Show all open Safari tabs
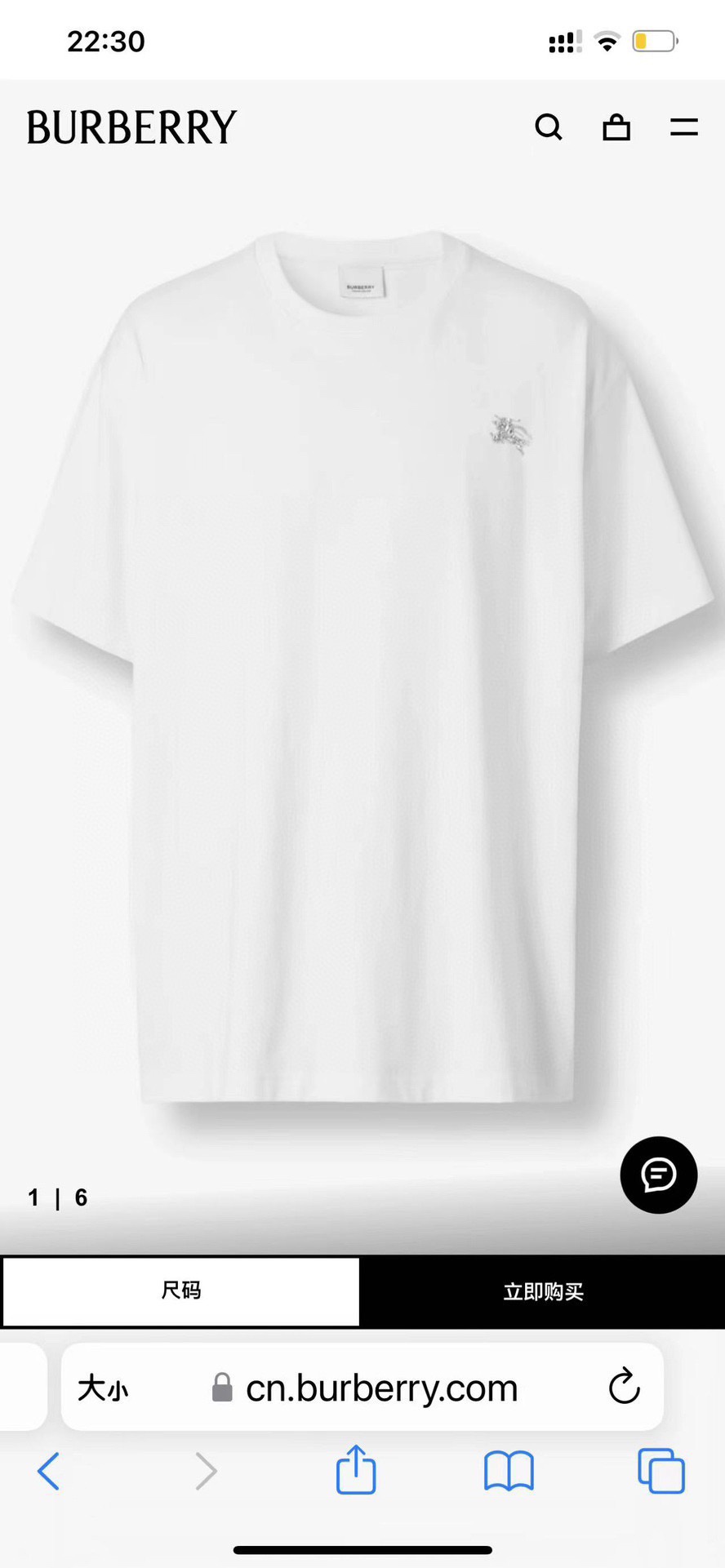This screenshot has width=725, height=1568. (661, 1471)
